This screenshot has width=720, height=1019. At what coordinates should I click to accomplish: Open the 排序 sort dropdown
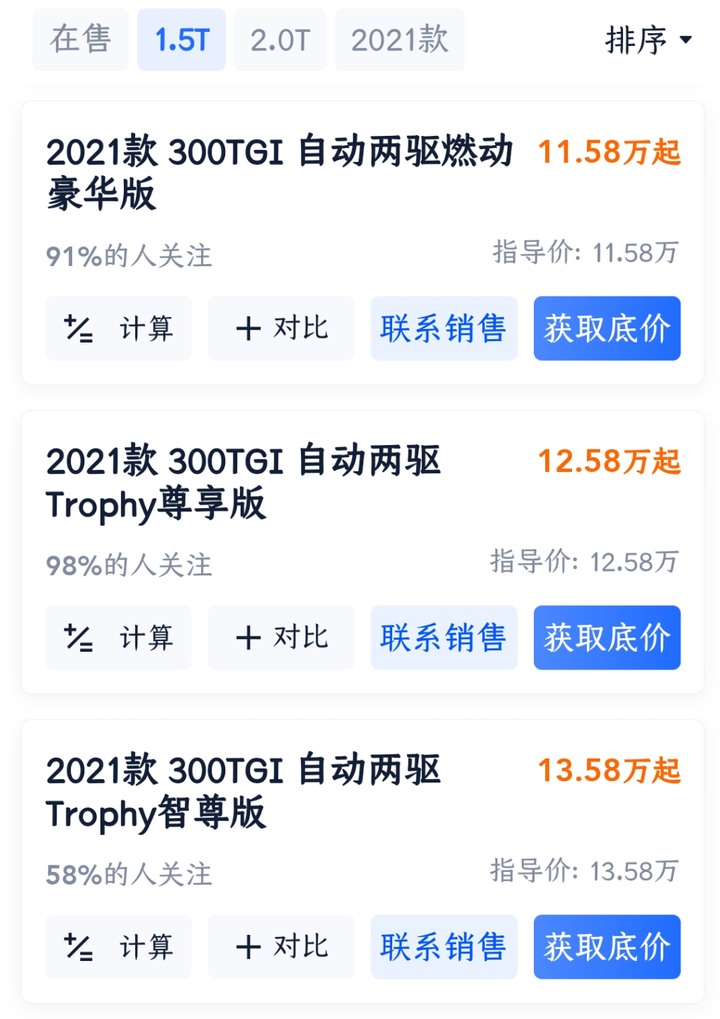click(648, 40)
